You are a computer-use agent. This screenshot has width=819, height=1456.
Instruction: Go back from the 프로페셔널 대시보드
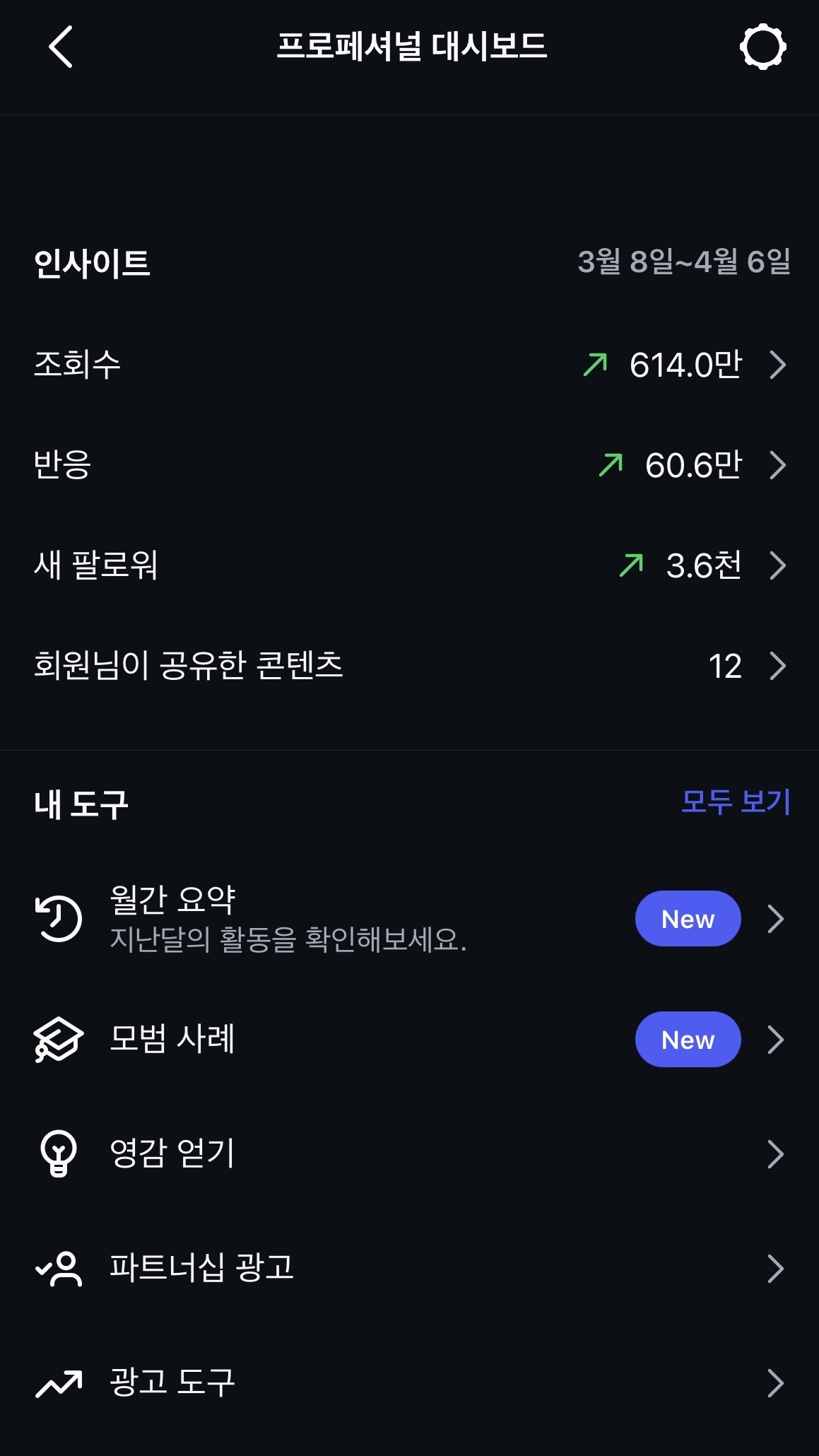pos(61,47)
